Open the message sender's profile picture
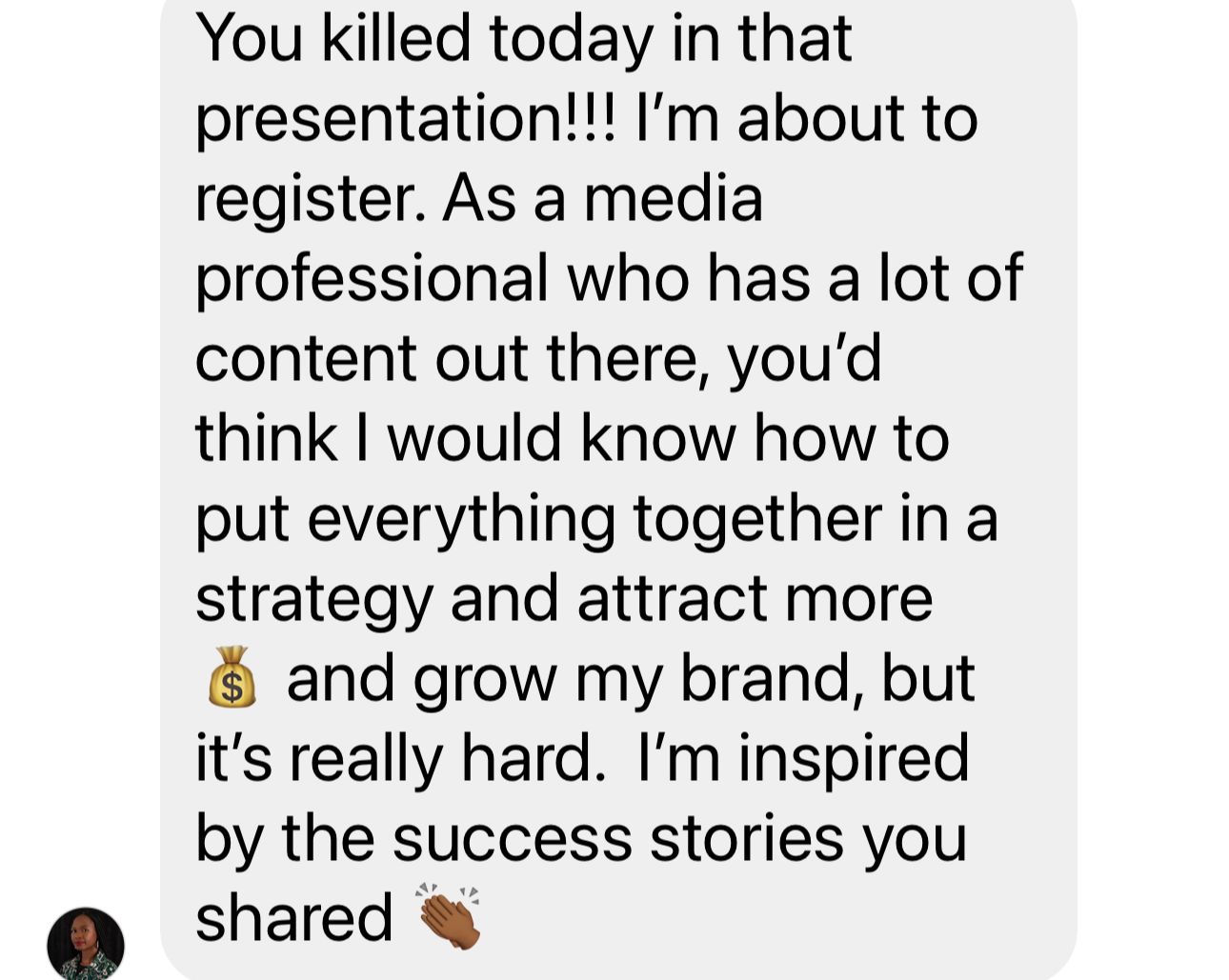 pos(86,944)
